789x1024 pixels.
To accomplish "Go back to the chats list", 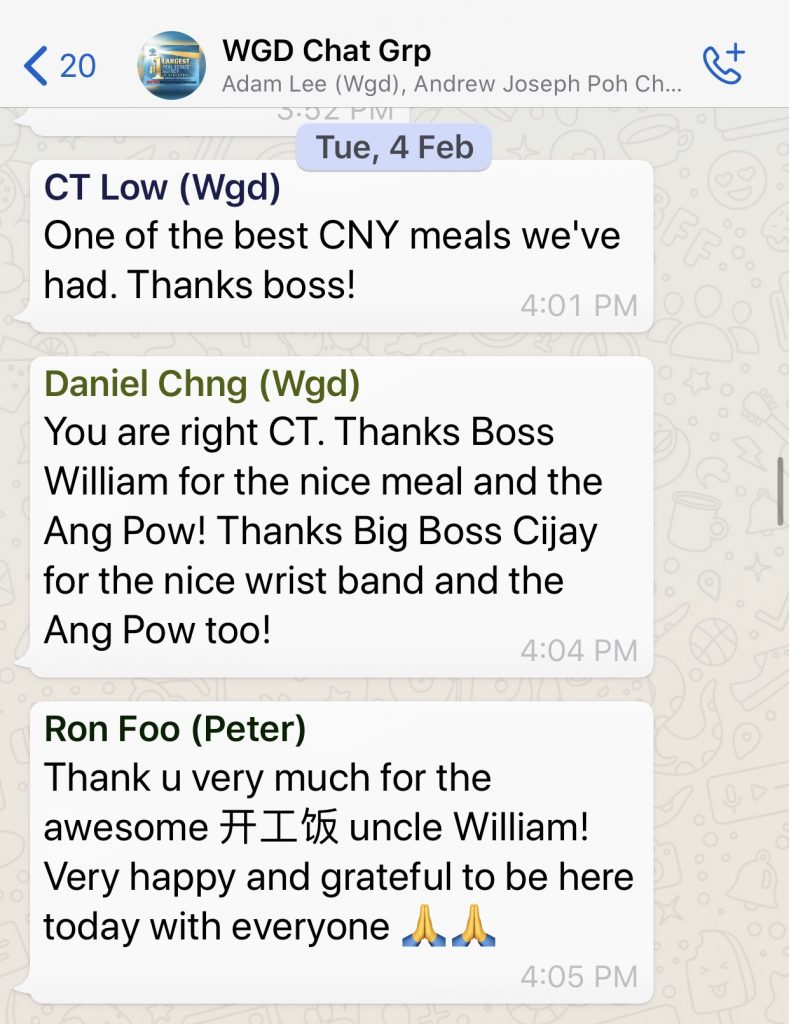I will pyautogui.click(x=58, y=66).
